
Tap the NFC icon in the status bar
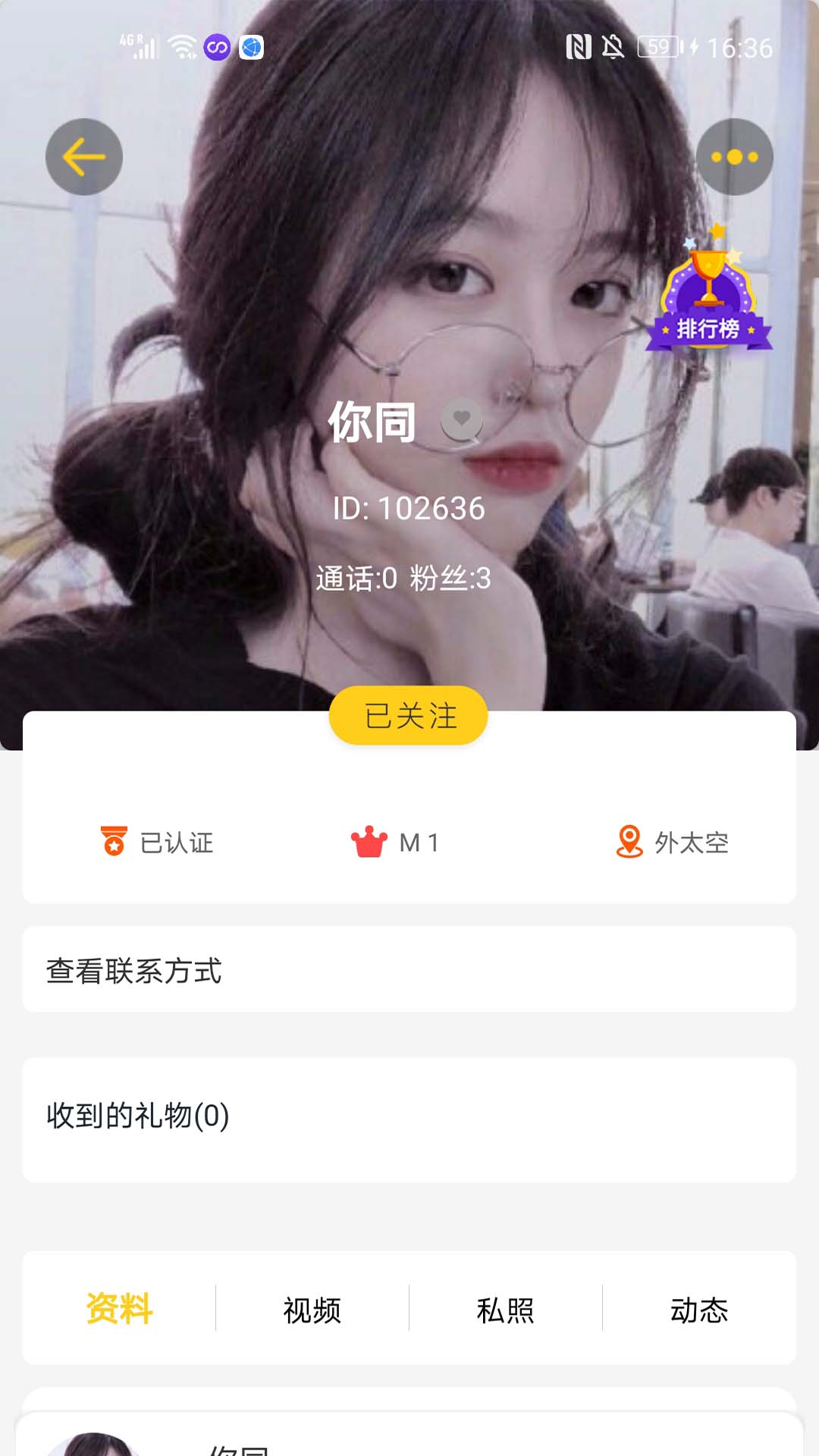pos(576,45)
